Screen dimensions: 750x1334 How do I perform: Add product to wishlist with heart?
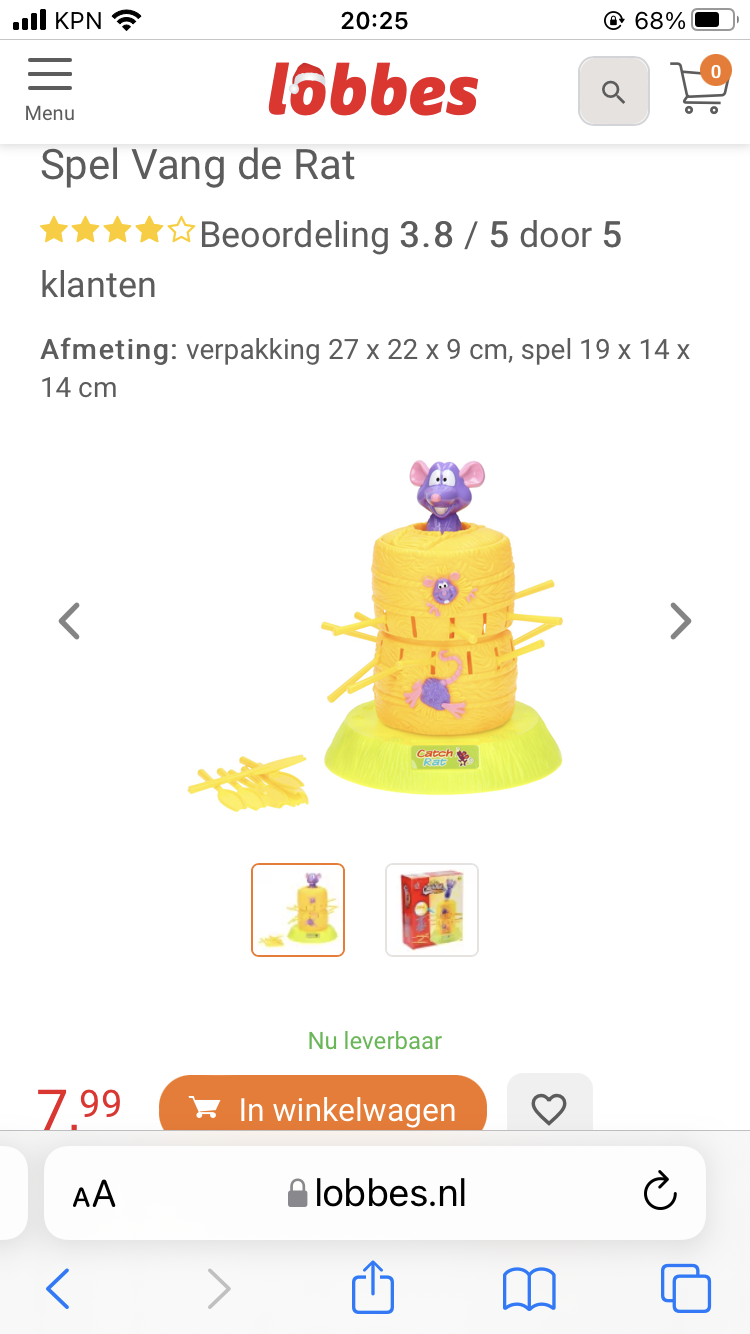549,1107
